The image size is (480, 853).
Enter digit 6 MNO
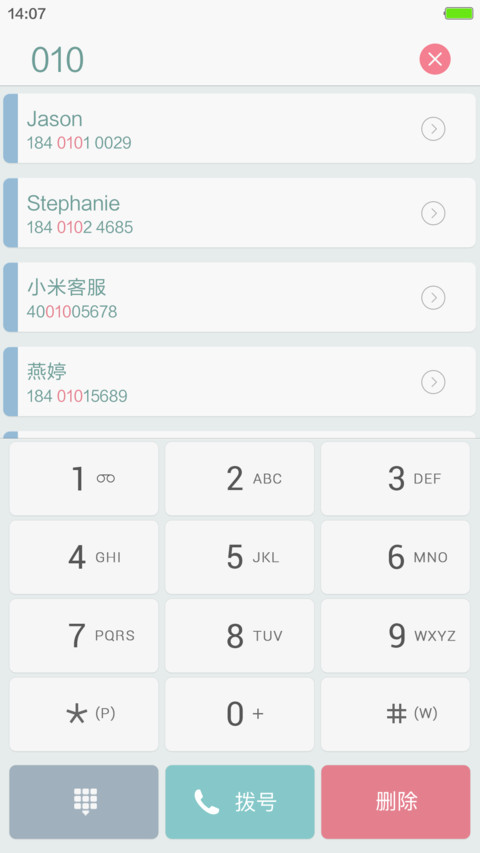pyautogui.click(x=395, y=557)
